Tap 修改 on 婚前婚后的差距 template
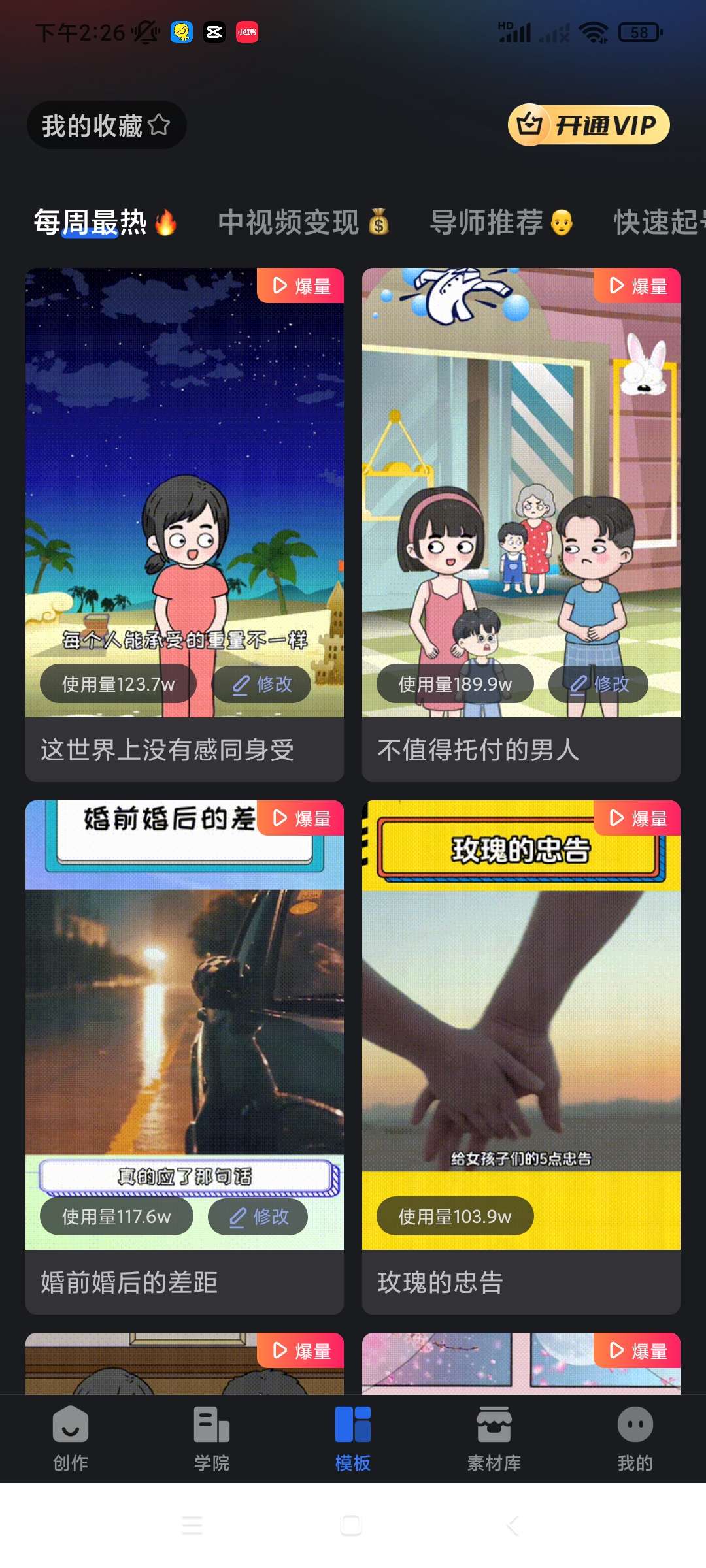Image resolution: width=706 pixels, height=1568 pixels. pyautogui.click(x=258, y=1217)
